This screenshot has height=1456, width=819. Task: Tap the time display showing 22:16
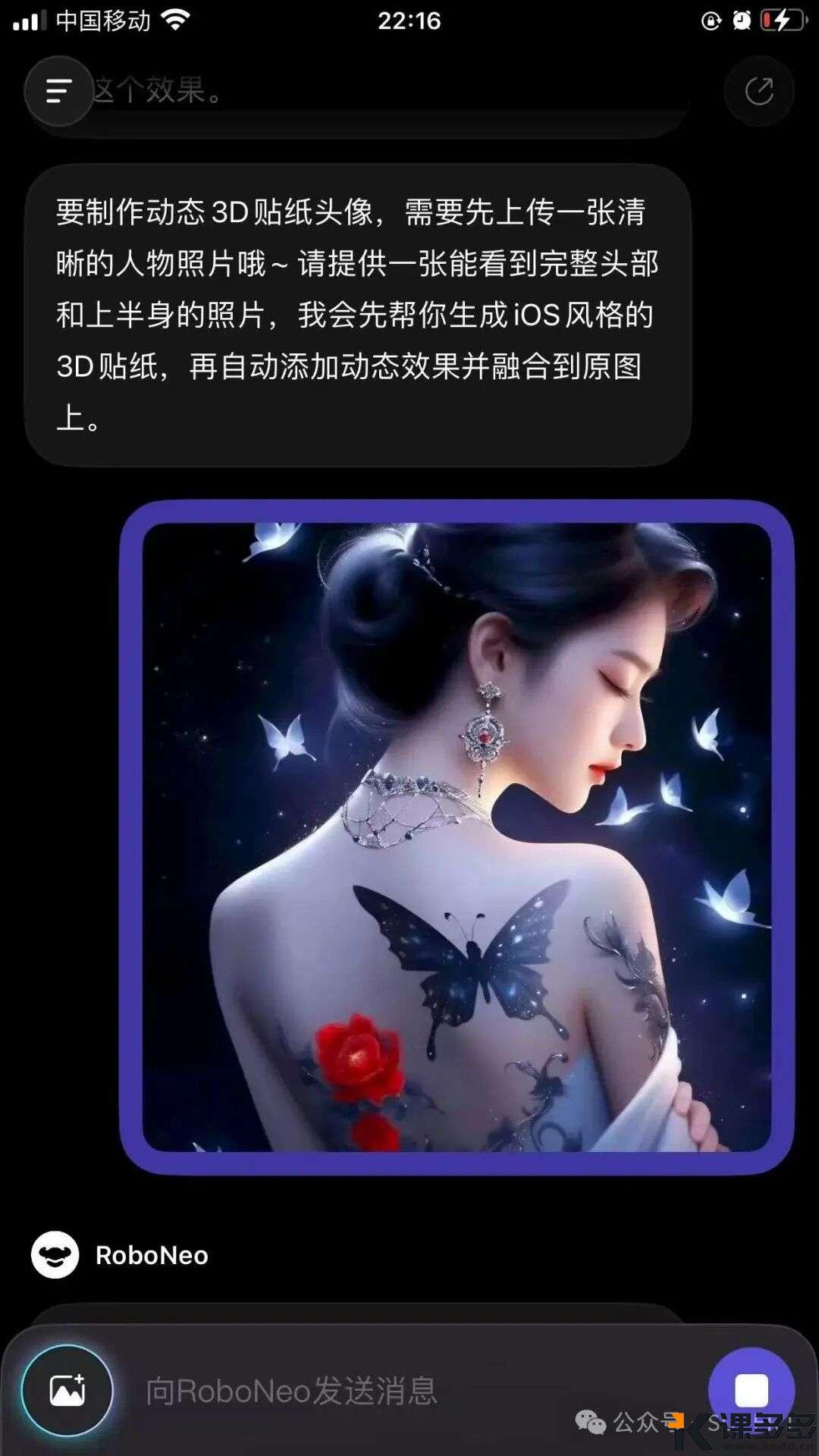click(x=409, y=20)
